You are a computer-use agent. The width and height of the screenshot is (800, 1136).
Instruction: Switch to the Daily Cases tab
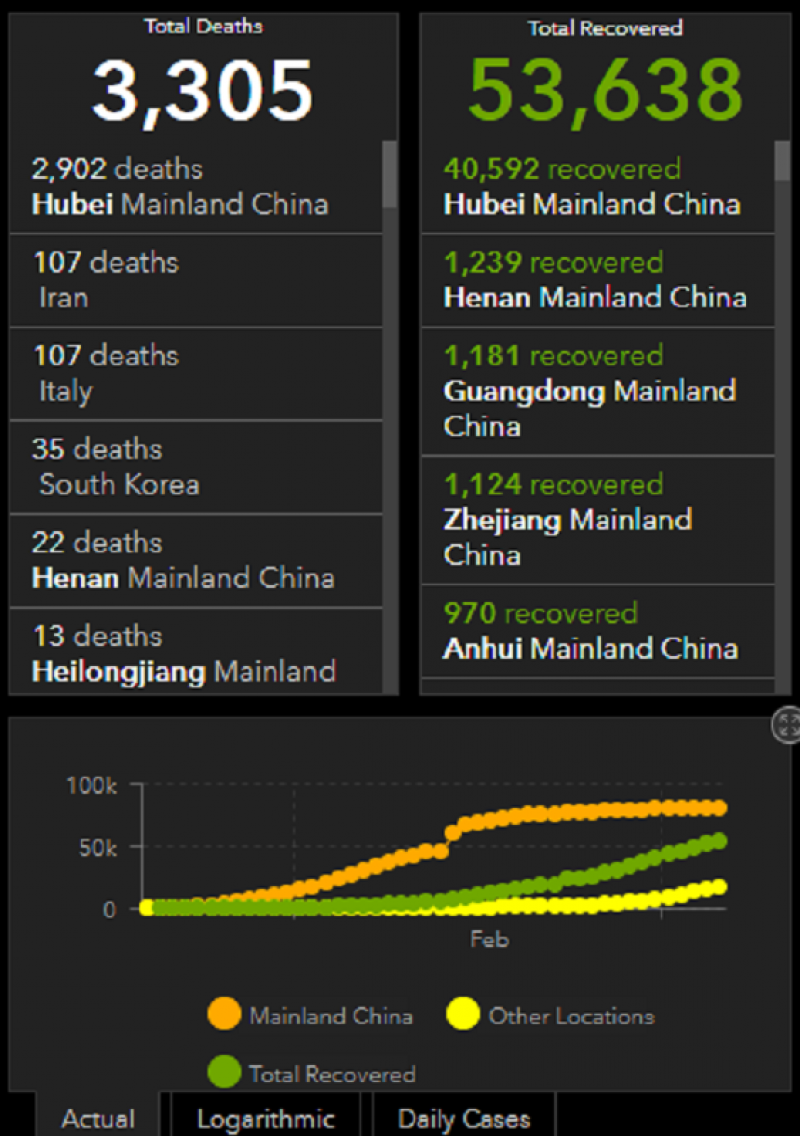click(464, 1118)
